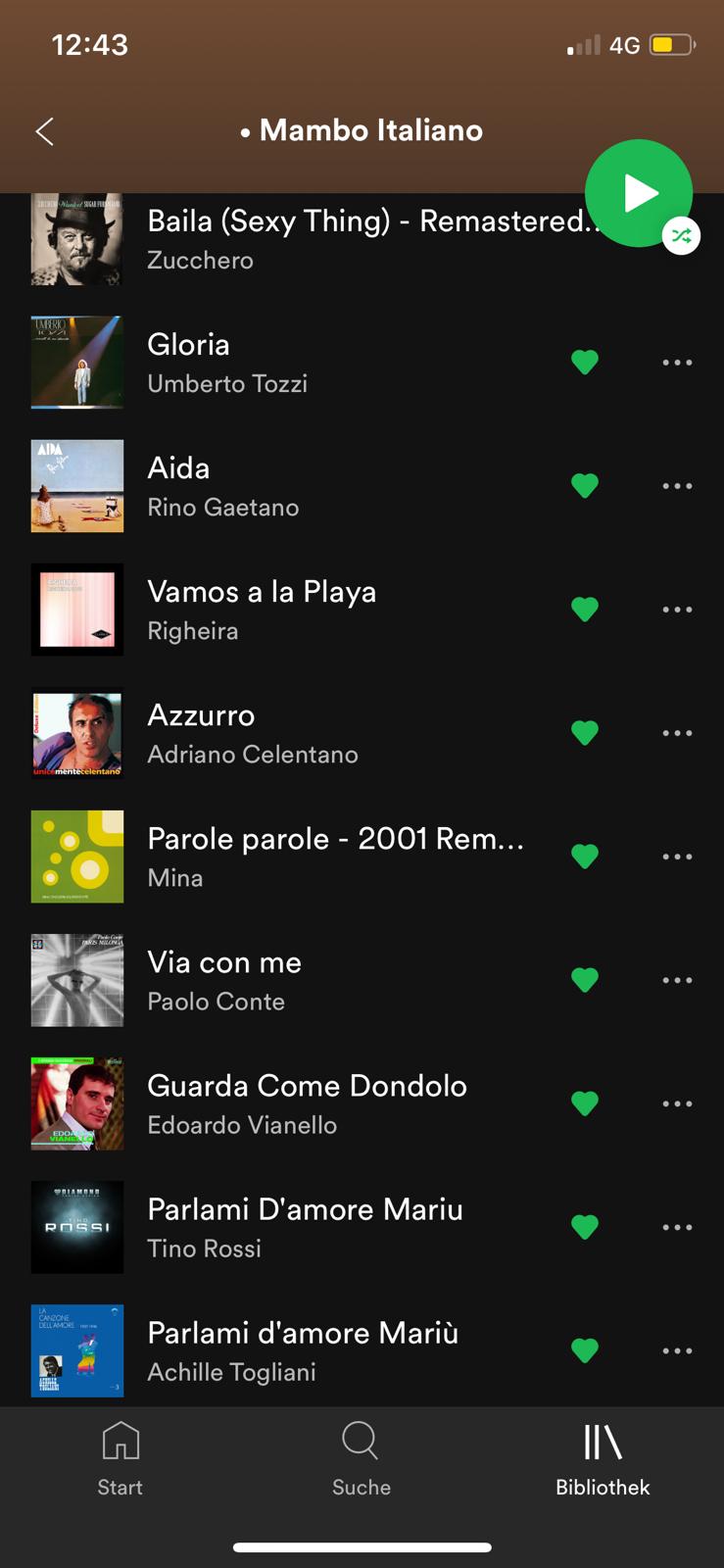
Task: Unlike Achille Togliani's Parlami d'amore Mariù
Action: [x=585, y=1350]
